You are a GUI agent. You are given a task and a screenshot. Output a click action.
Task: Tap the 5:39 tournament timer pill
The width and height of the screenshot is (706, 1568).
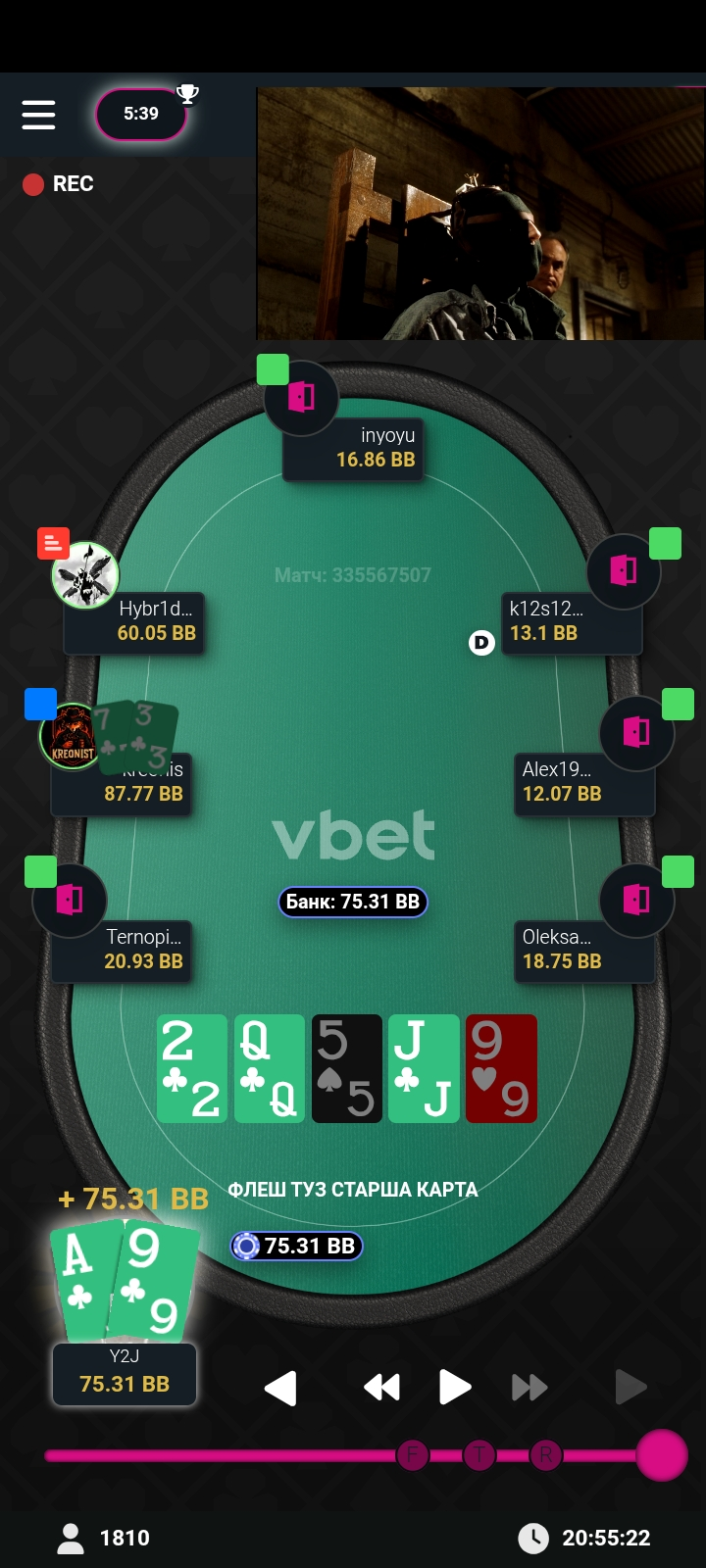click(141, 114)
